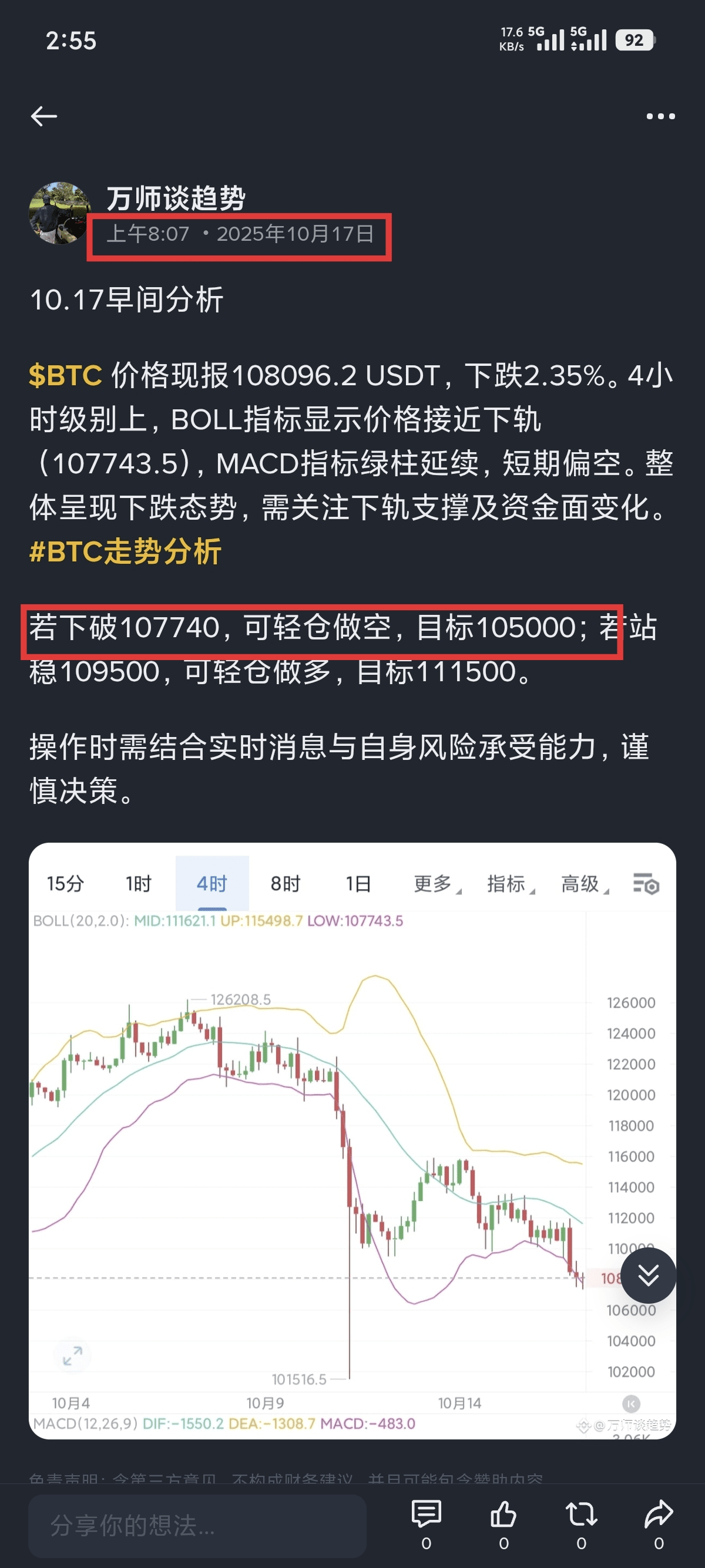Image resolution: width=705 pixels, height=1568 pixels.
Task: Open the #BTC走势分析 hashtag
Action: coord(125,551)
